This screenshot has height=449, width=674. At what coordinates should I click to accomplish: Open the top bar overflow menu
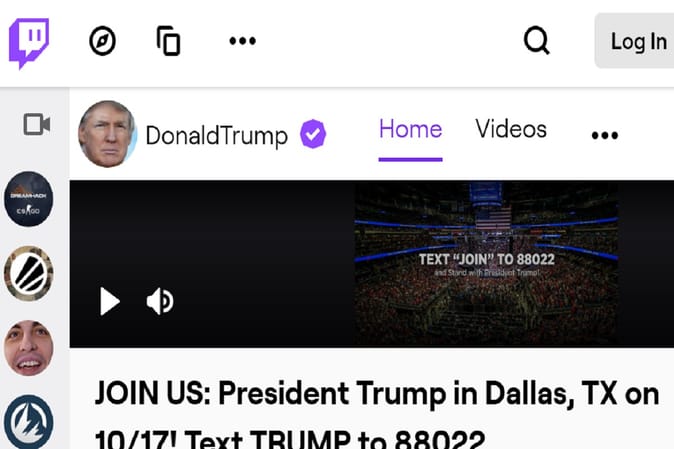click(243, 41)
